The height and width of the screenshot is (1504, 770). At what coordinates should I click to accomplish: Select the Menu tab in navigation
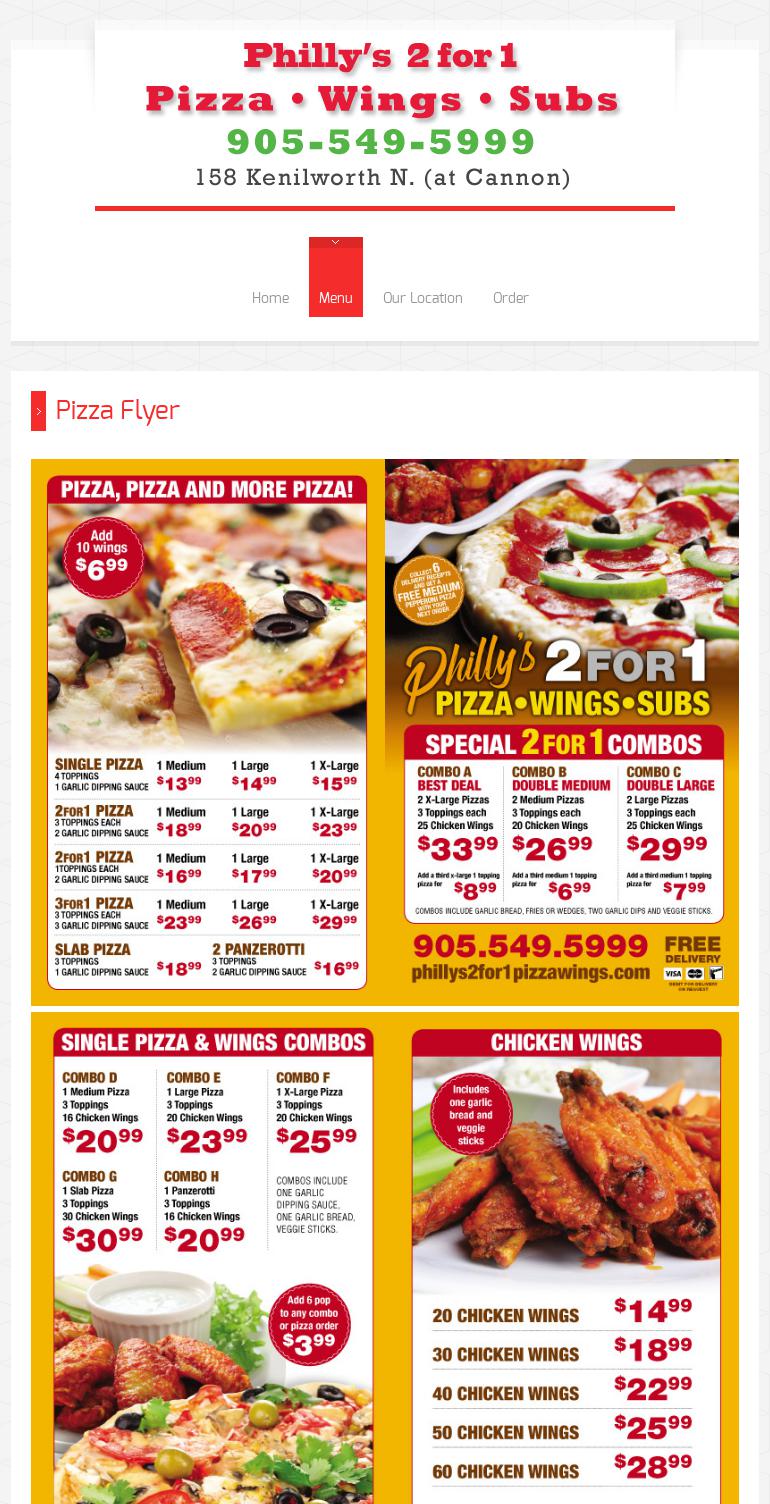point(335,297)
